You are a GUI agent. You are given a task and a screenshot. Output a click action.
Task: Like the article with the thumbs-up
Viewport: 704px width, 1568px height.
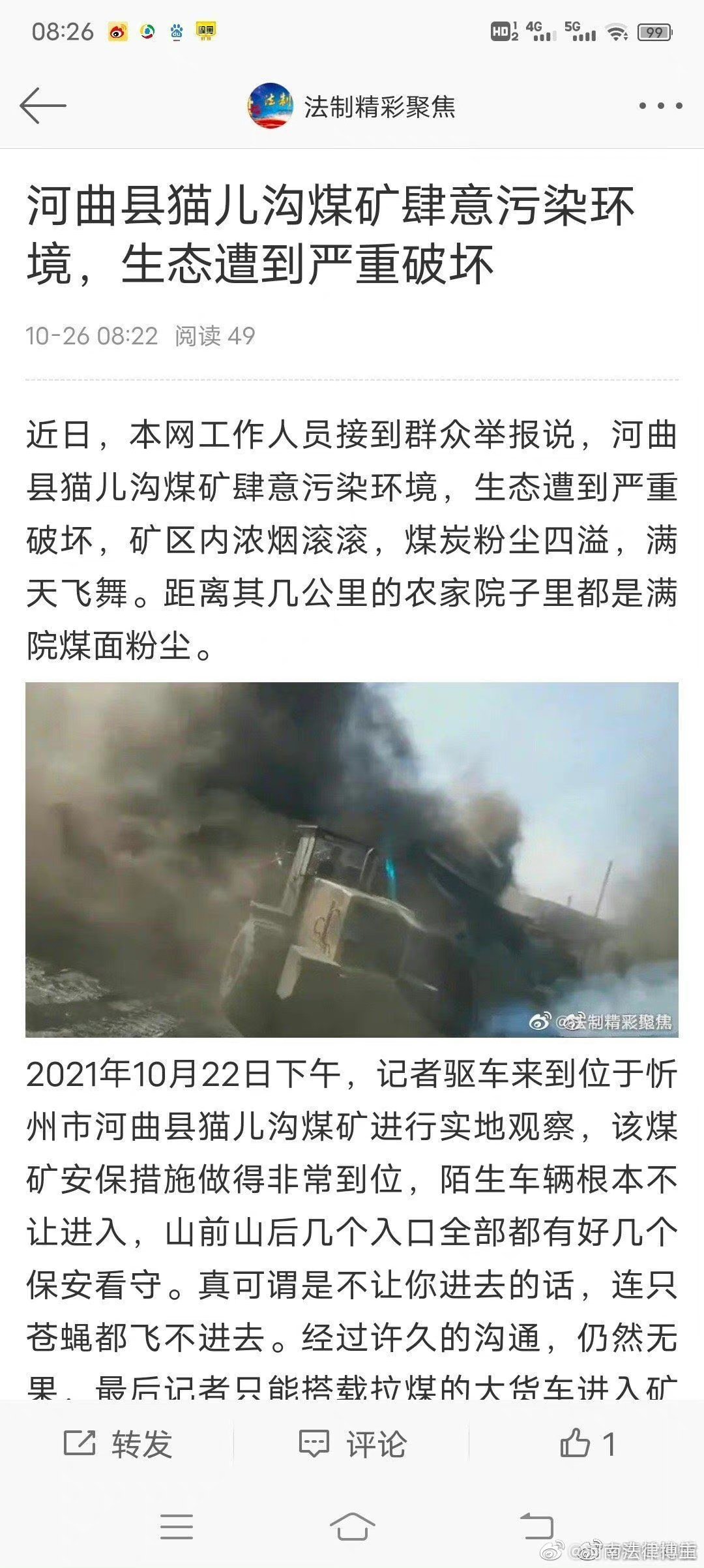(588, 1445)
